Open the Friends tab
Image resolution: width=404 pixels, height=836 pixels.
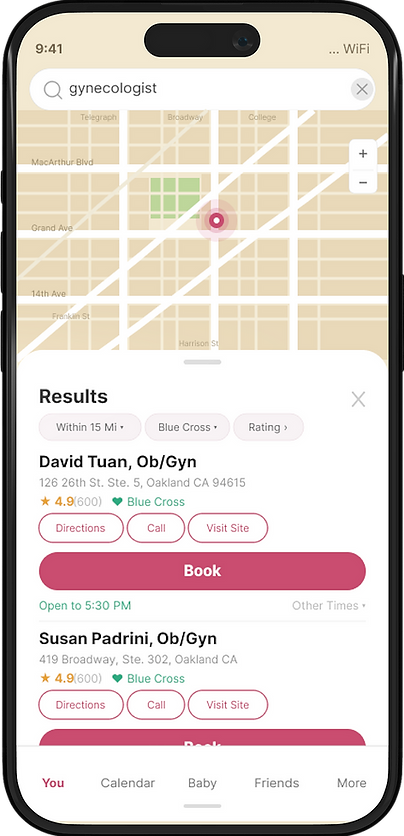(277, 783)
